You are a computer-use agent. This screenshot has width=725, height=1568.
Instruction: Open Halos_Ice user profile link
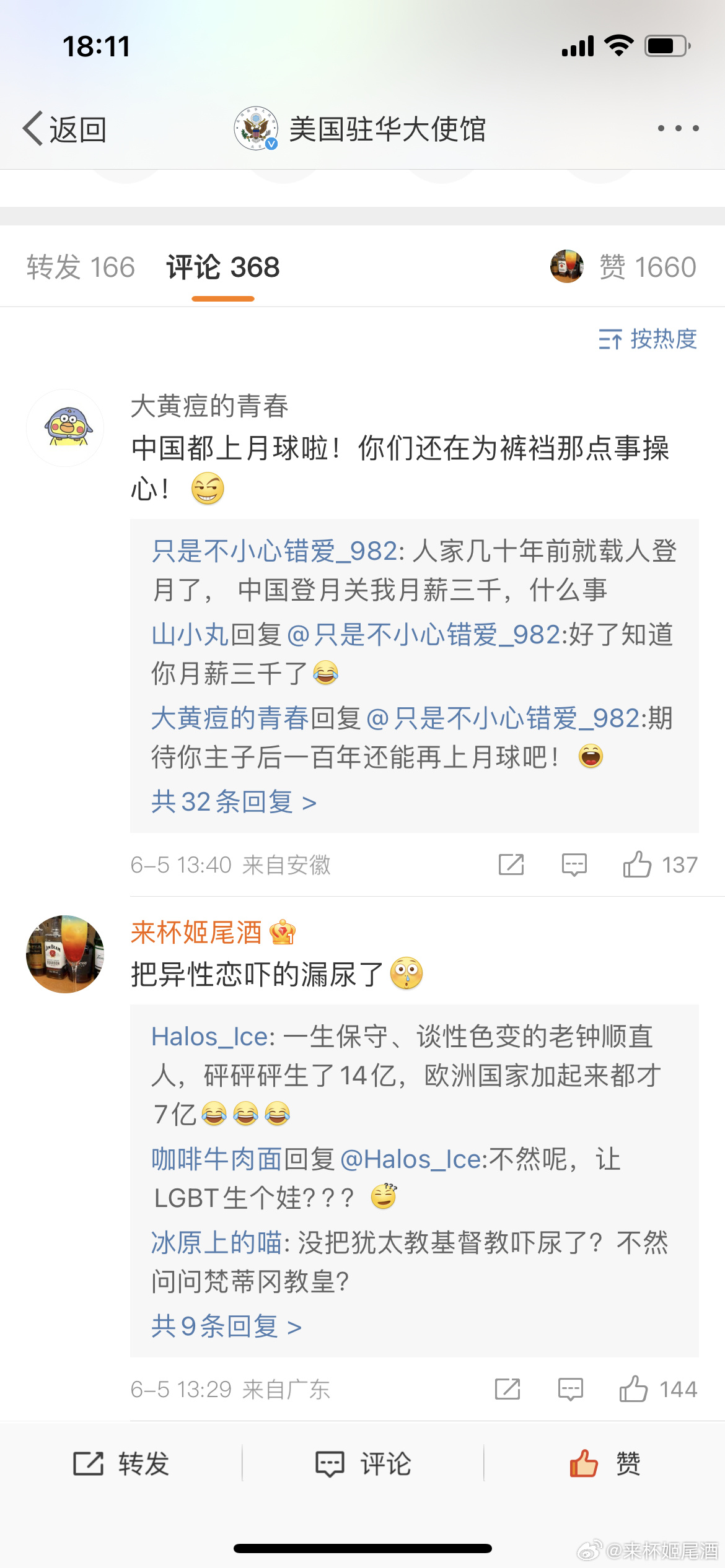pyautogui.click(x=210, y=1037)
